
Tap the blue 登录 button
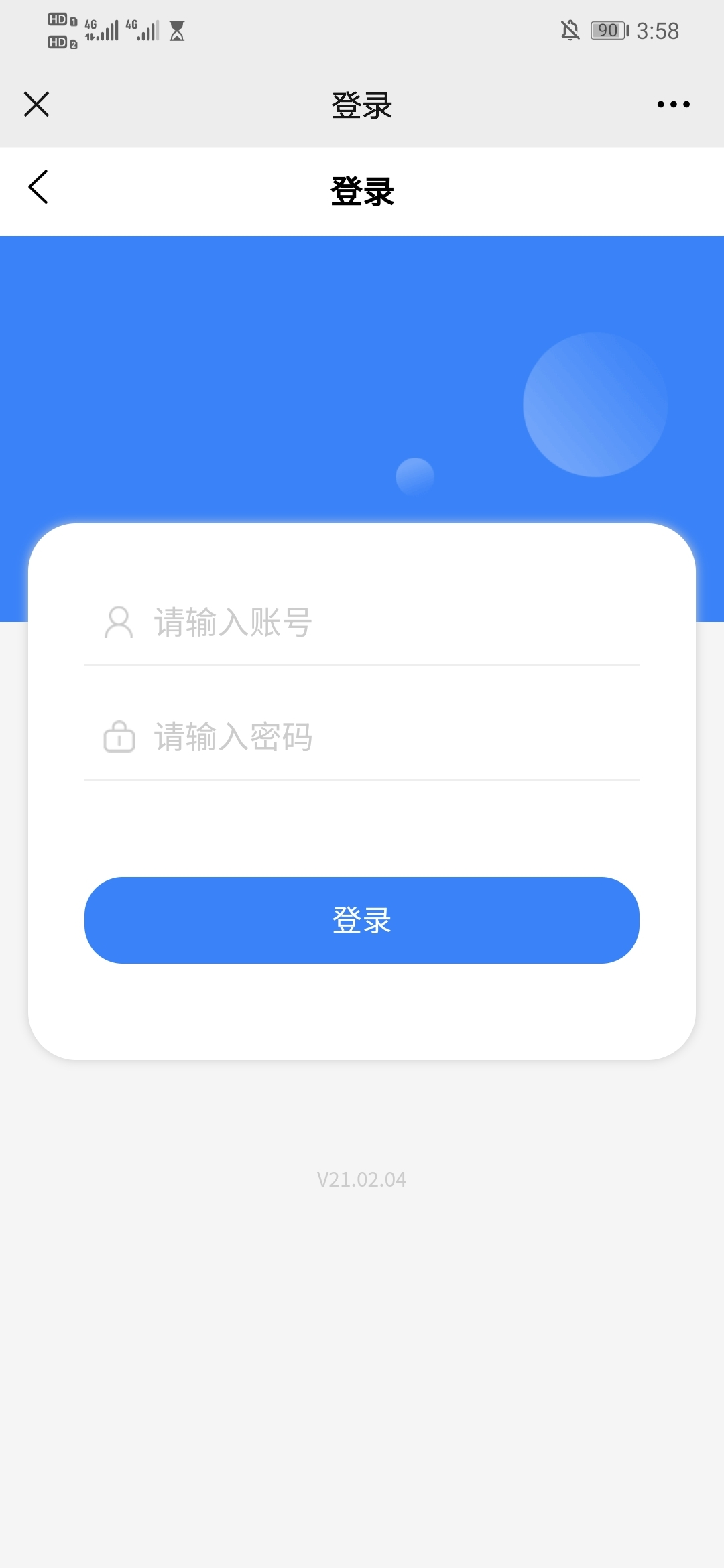362,920
